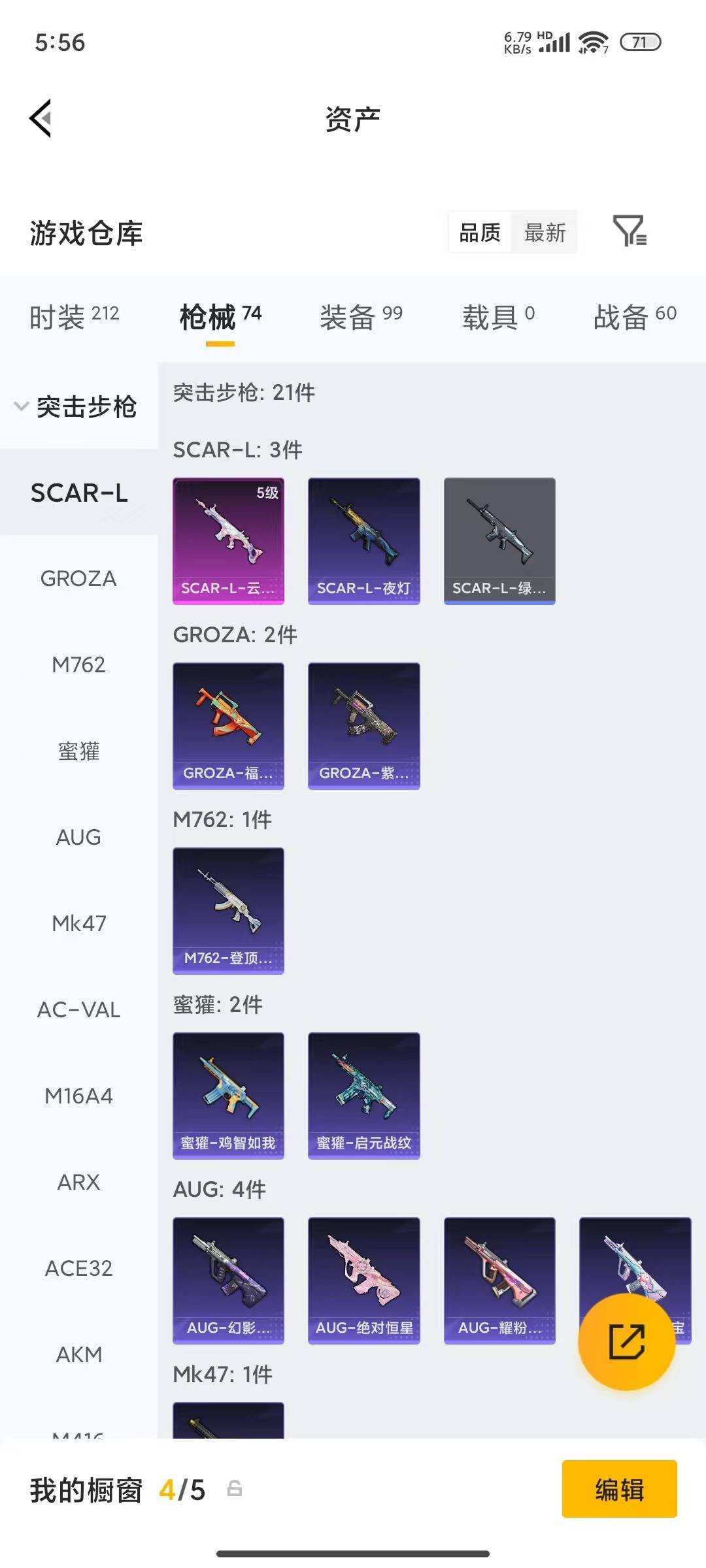The image size is (706, 1568).
Task: Jump to AC-VAL in the side list
Action: pos(79,1009)
